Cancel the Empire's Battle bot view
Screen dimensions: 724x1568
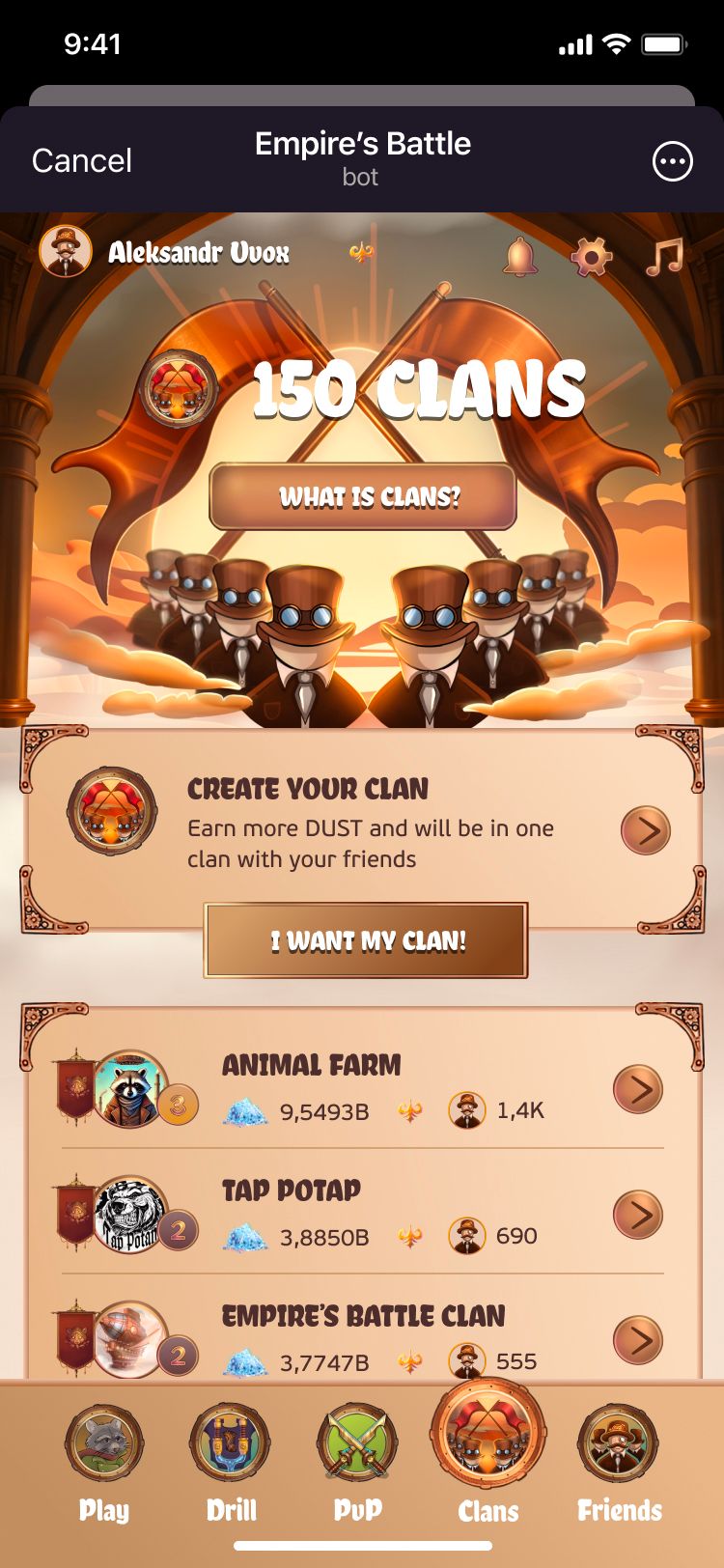click(x=81, y=160)
